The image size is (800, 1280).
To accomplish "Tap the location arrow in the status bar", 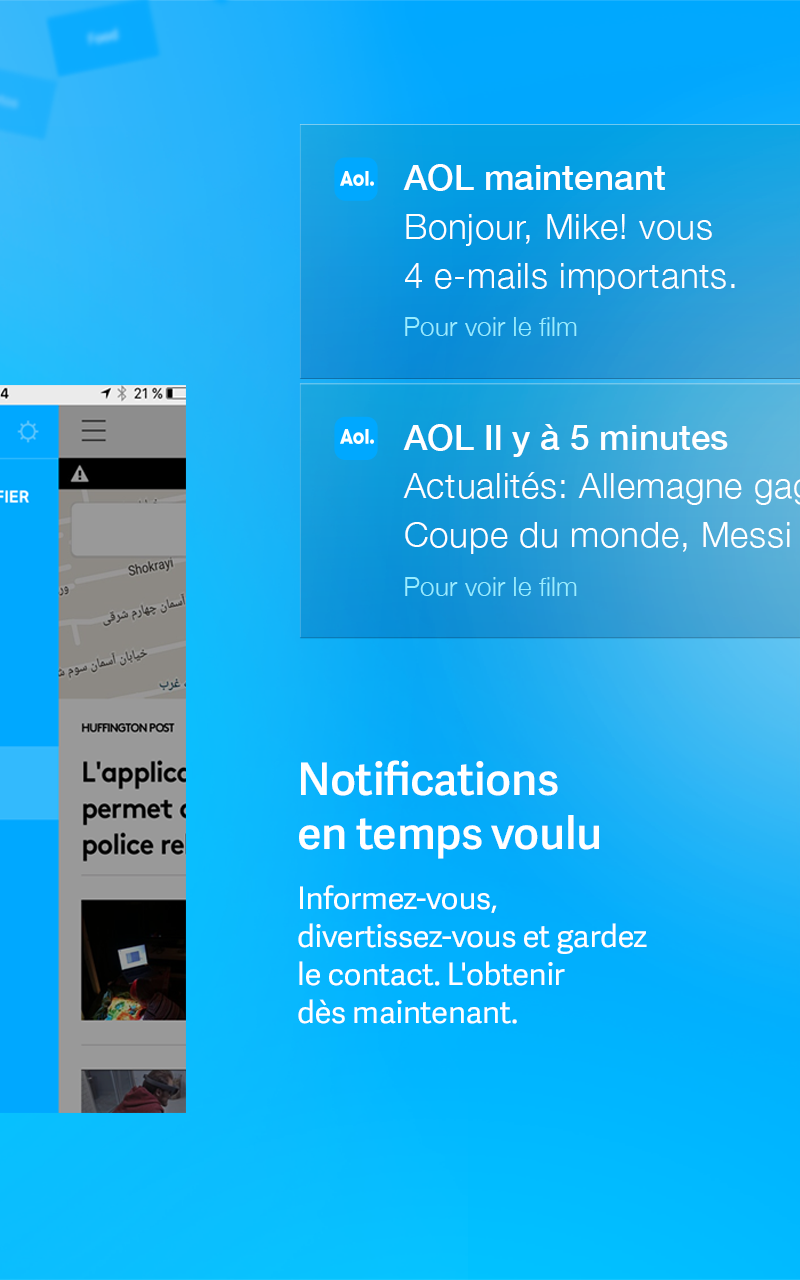I will (107, 393).
